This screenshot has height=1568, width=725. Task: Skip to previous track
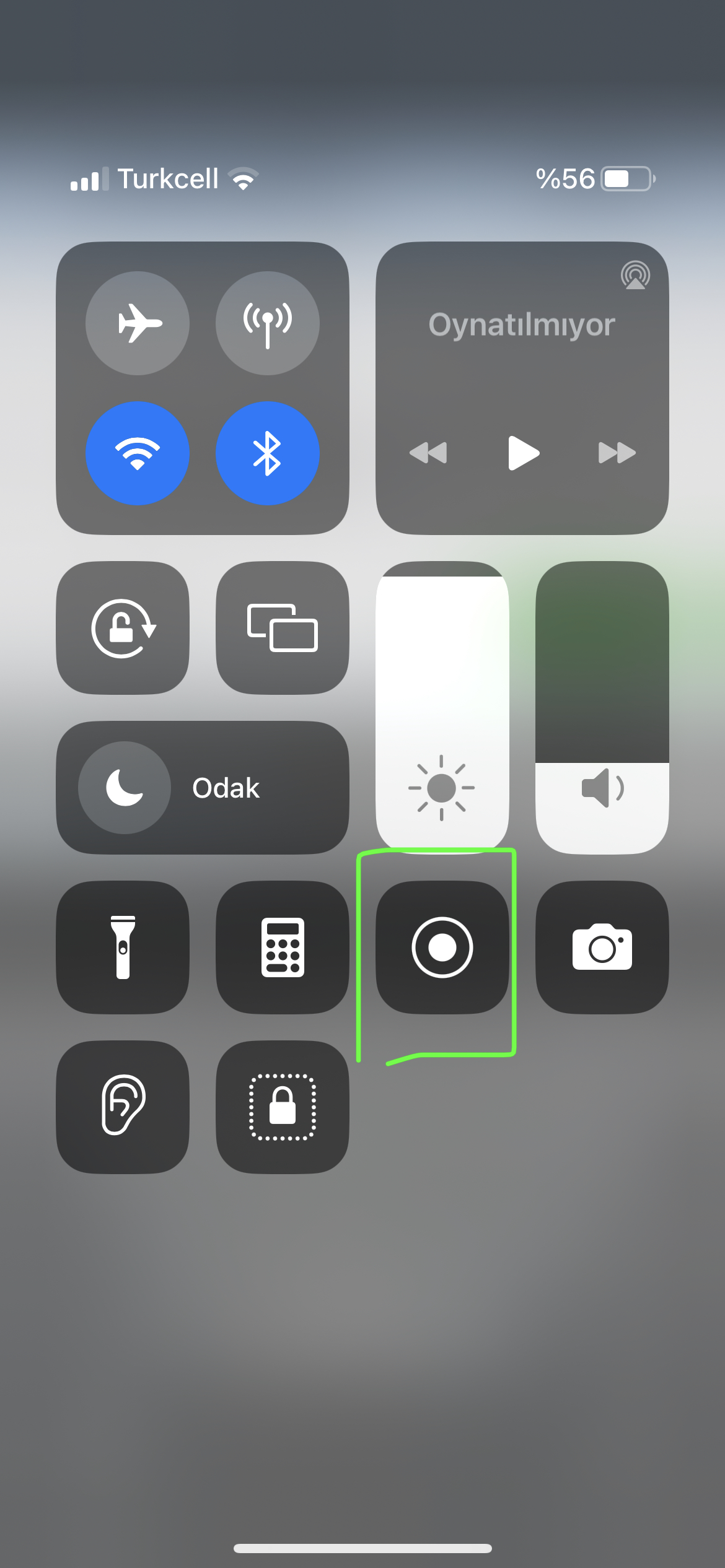pyautogui.click(x=428, y=453)
